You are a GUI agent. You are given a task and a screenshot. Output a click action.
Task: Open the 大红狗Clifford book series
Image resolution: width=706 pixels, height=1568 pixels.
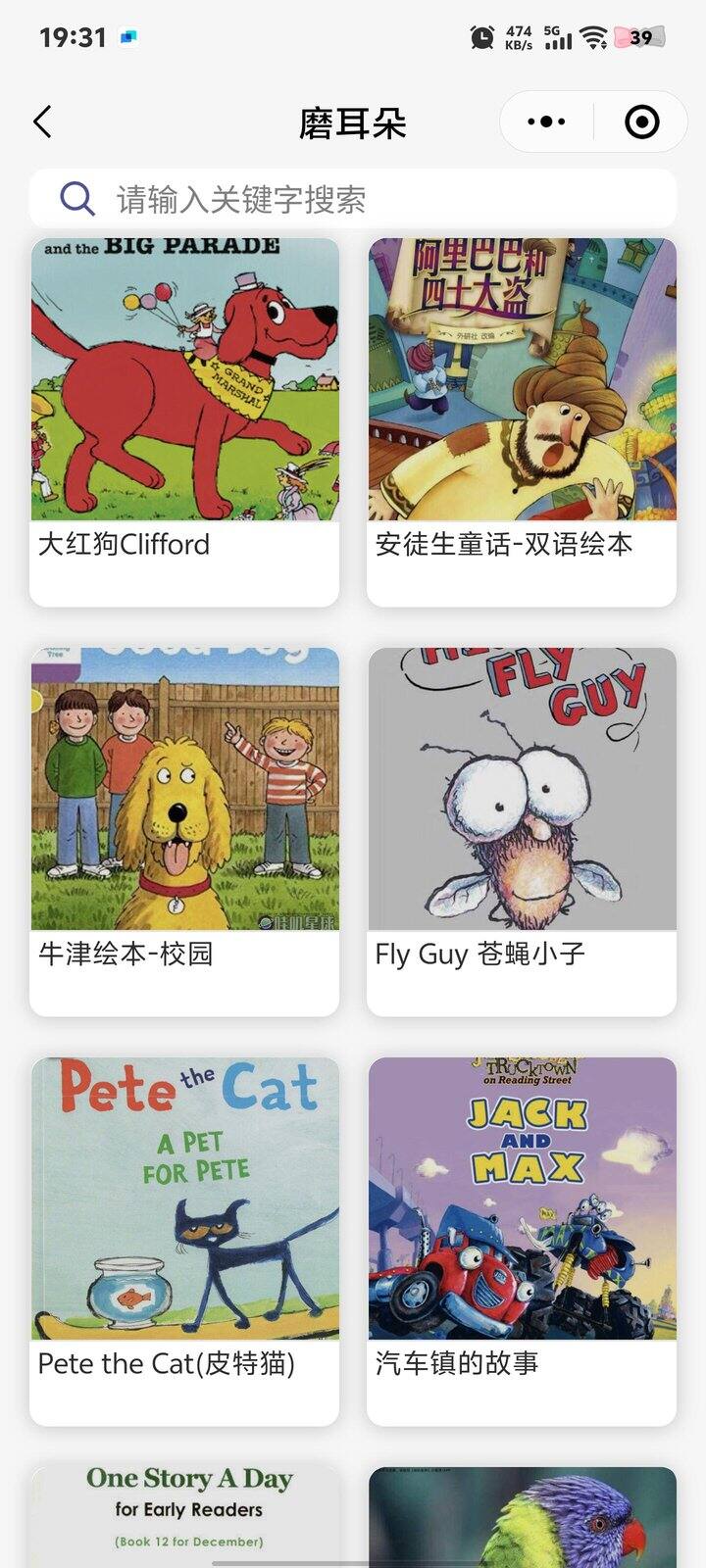point(184,421)
